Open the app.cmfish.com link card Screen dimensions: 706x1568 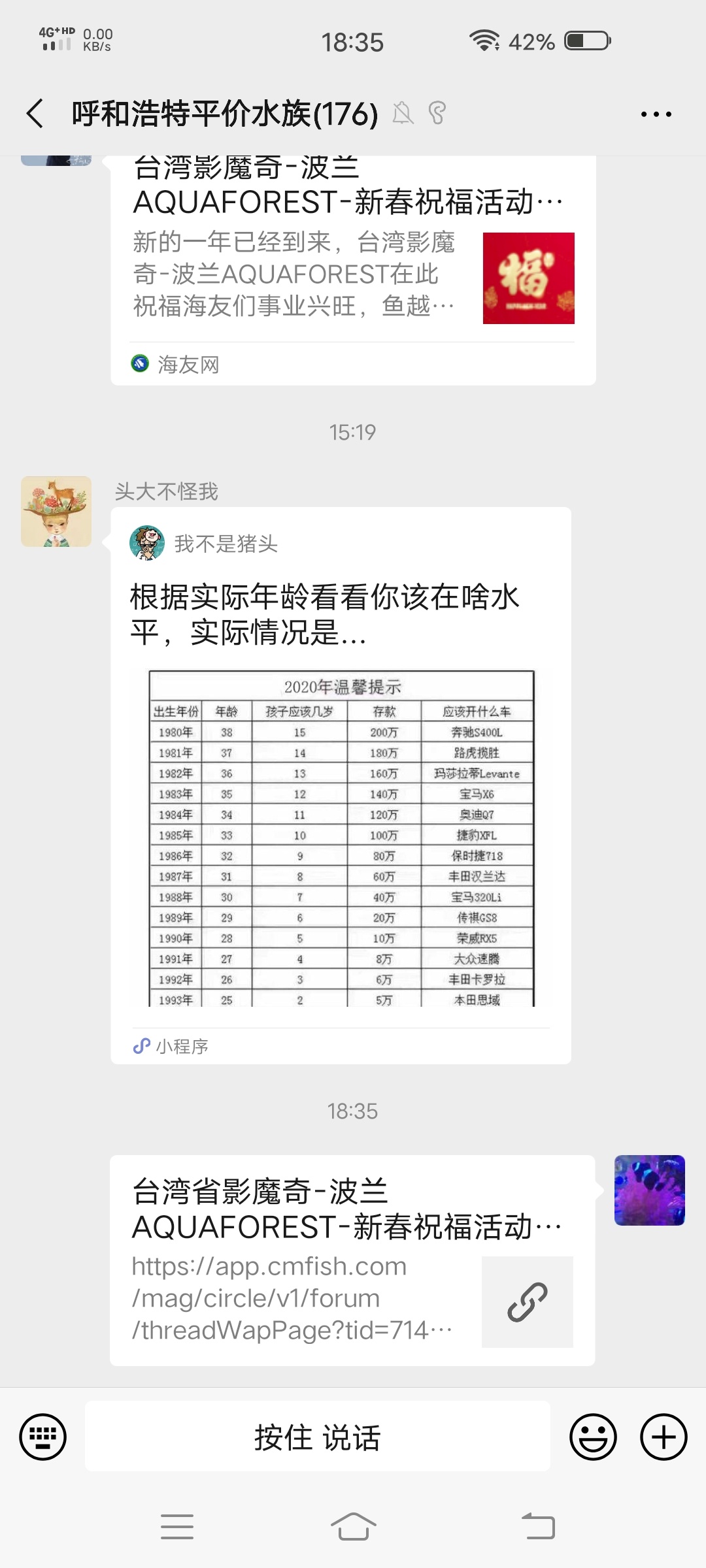[x=352, y=1261]
